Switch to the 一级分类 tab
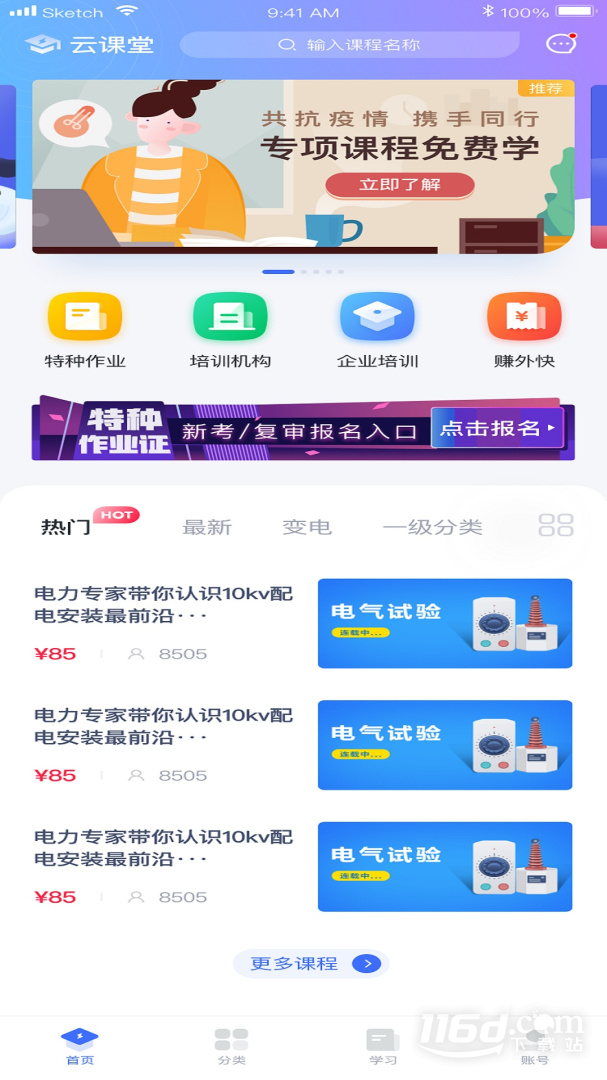The width and height of the screenshot is (607, 1080). pos(433,528)
